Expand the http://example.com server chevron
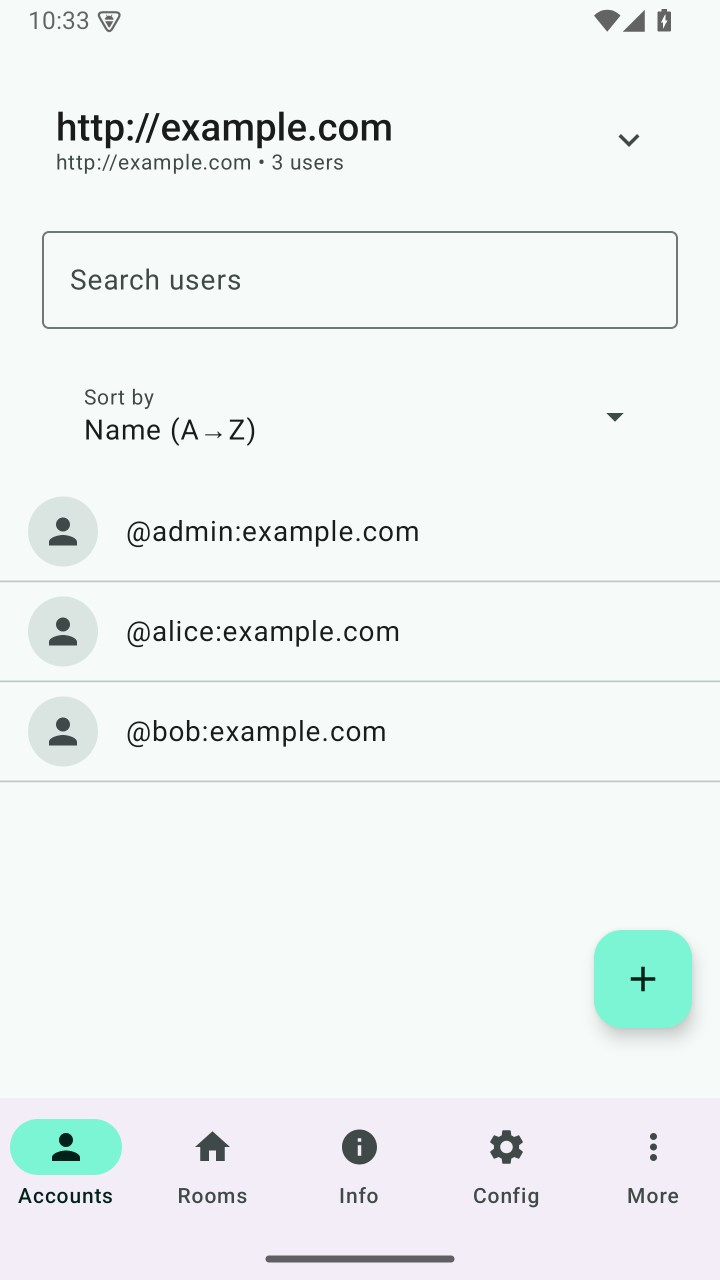Image resolution: width=720 pixels, height=1280 pixels. click(628, 140)
